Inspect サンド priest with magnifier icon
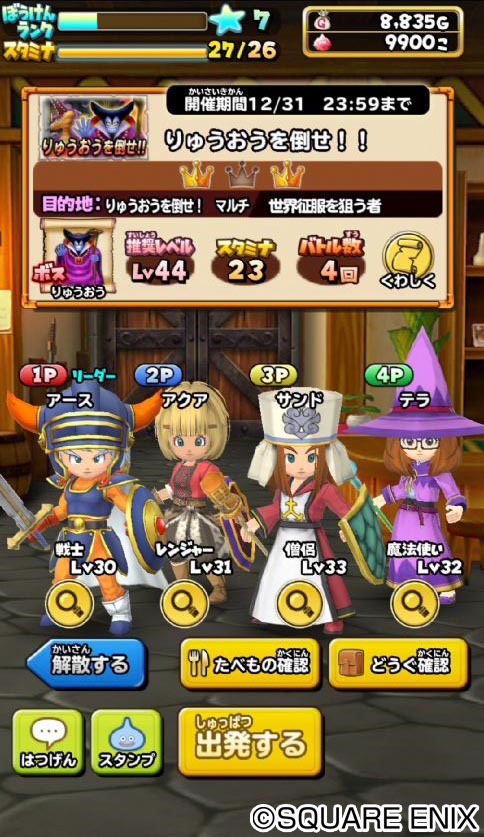484x837 pixels. click(x=300, y=604)
